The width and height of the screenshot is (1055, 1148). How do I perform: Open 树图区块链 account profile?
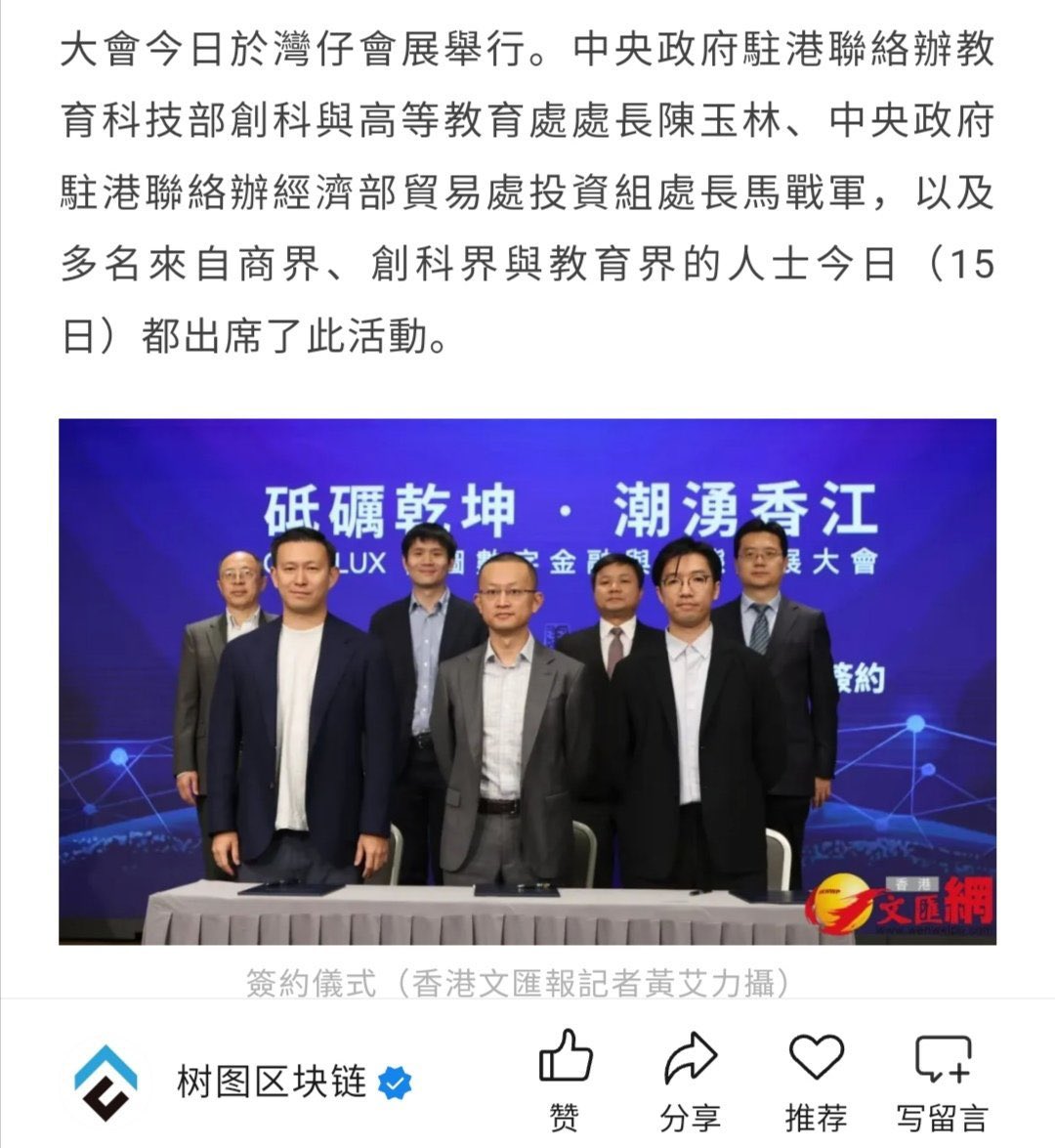(x=271, y=1082)
